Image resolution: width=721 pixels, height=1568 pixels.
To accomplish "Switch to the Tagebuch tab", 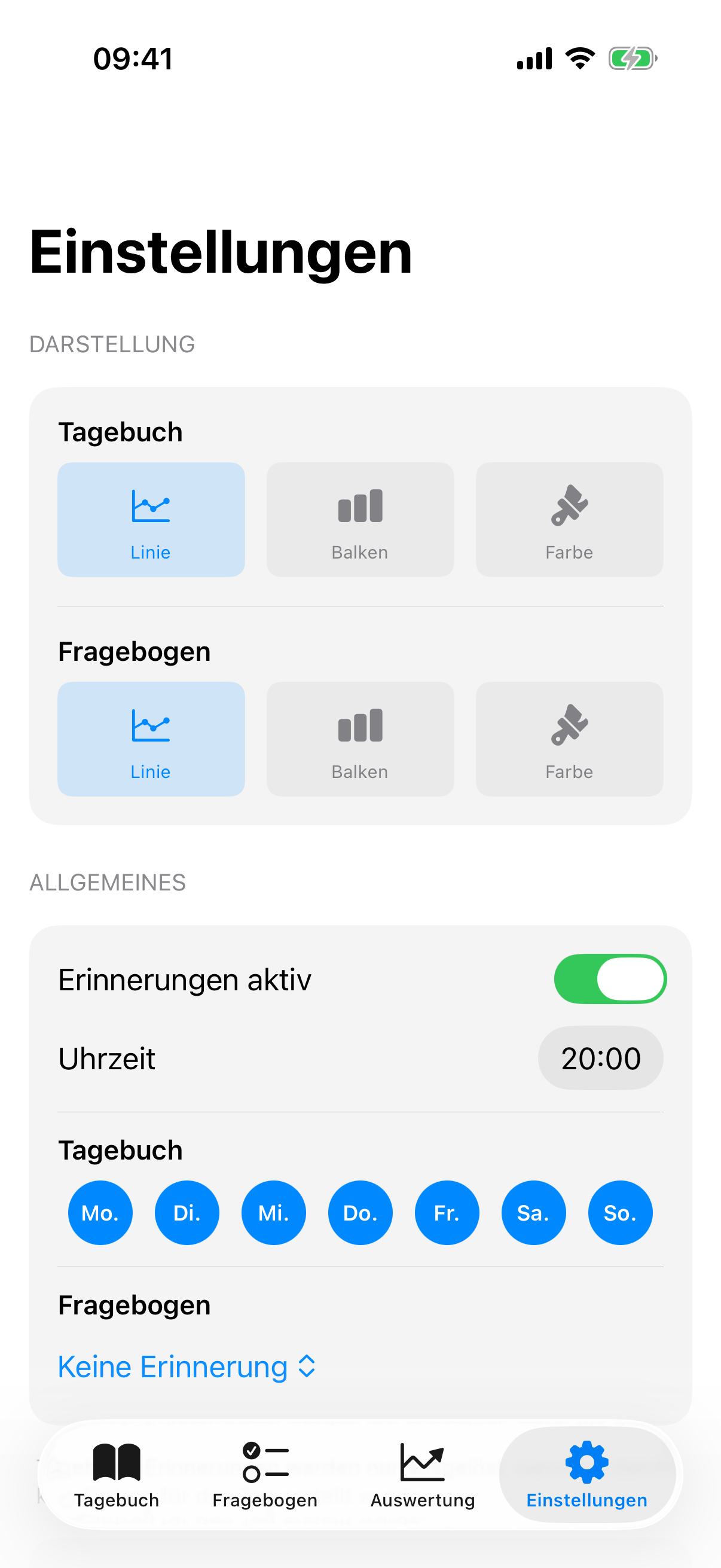I will (x=117, y=1474).
